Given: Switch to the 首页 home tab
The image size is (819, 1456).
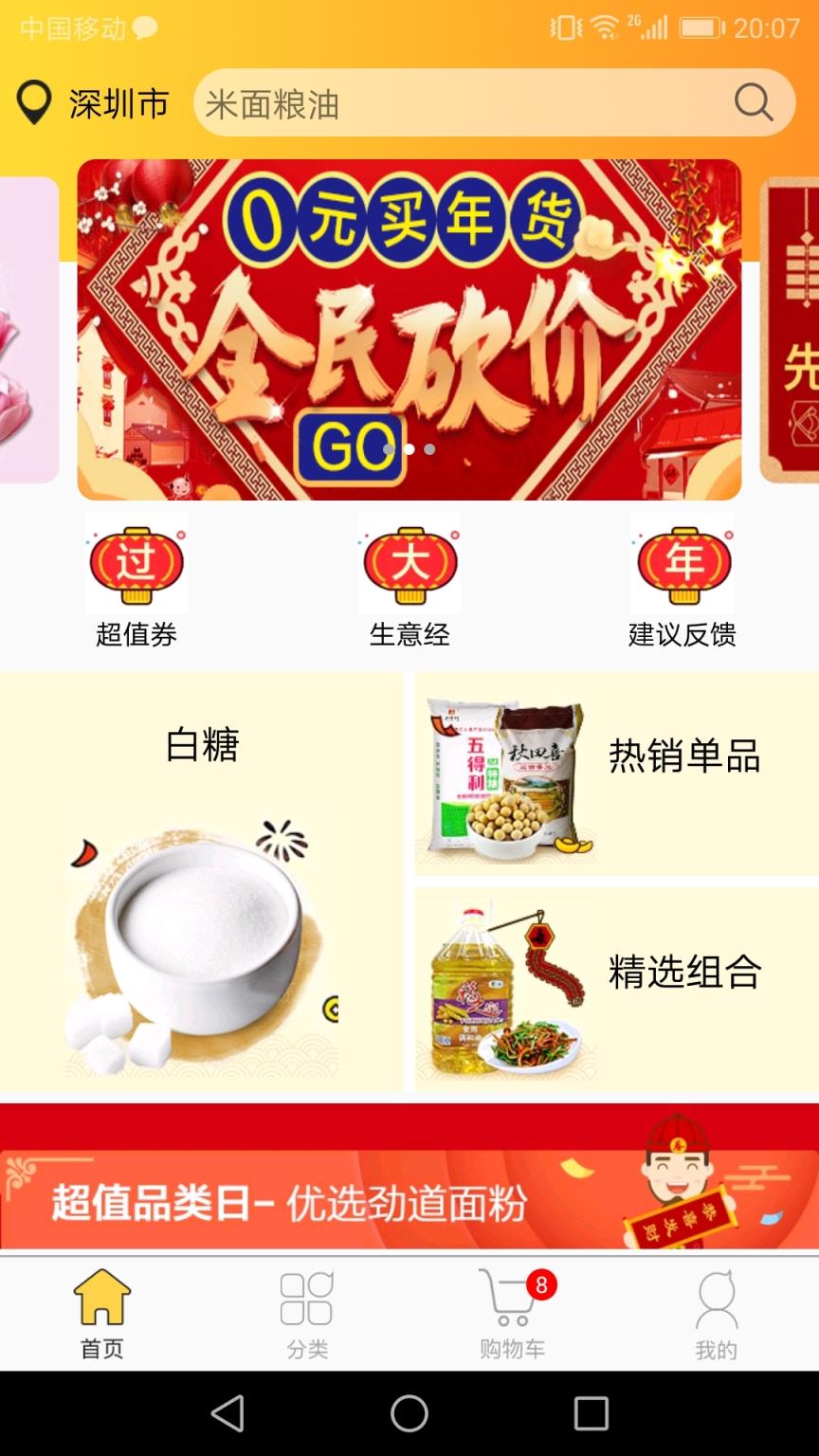Looking at the screenshot, I should (x=100, y=1313).
